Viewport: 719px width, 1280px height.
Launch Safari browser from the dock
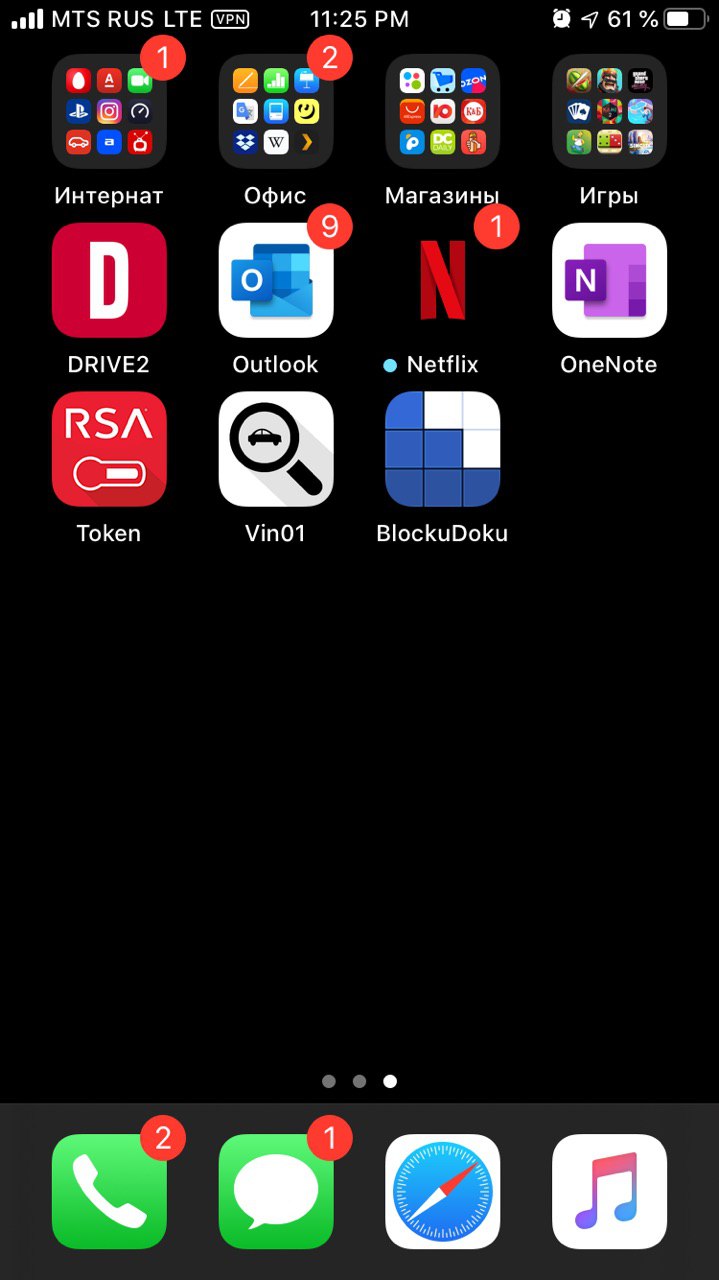[443, 1191]
